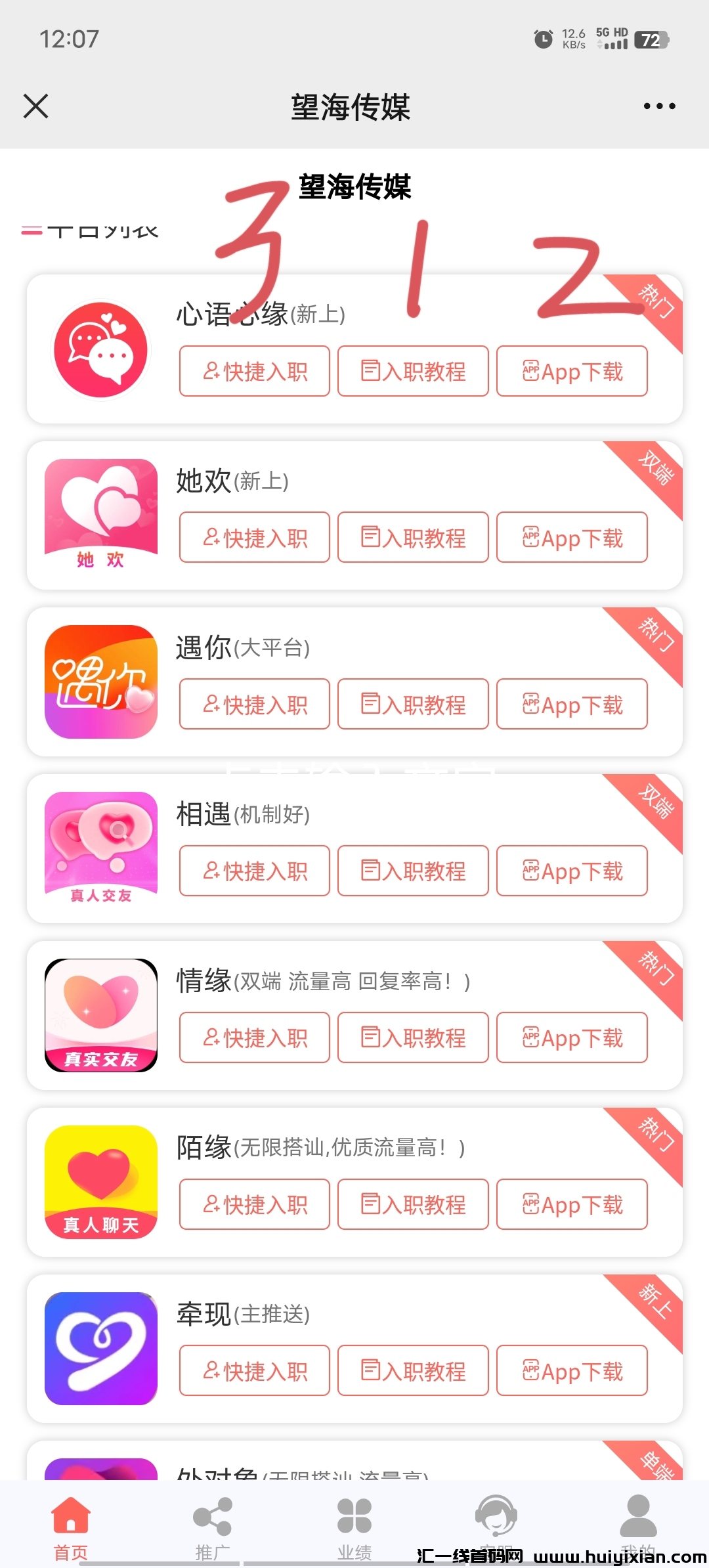Close the 望海传媒 page
Viewport: 709px width, 1568px height.
[35, 106]
